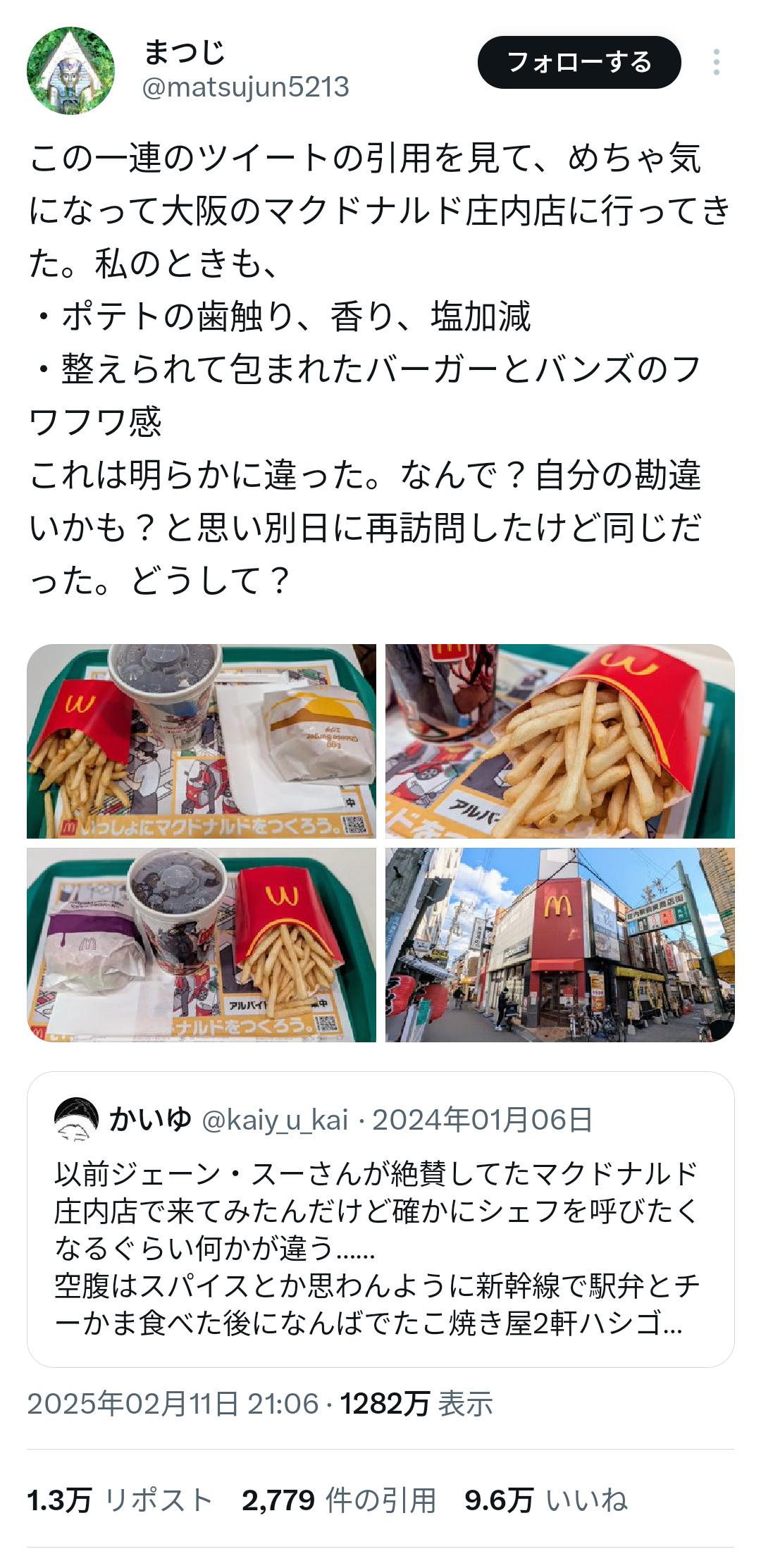Open the tweet's three-dot overflow menu
The image size is (761, 1568).
[716, 62]
